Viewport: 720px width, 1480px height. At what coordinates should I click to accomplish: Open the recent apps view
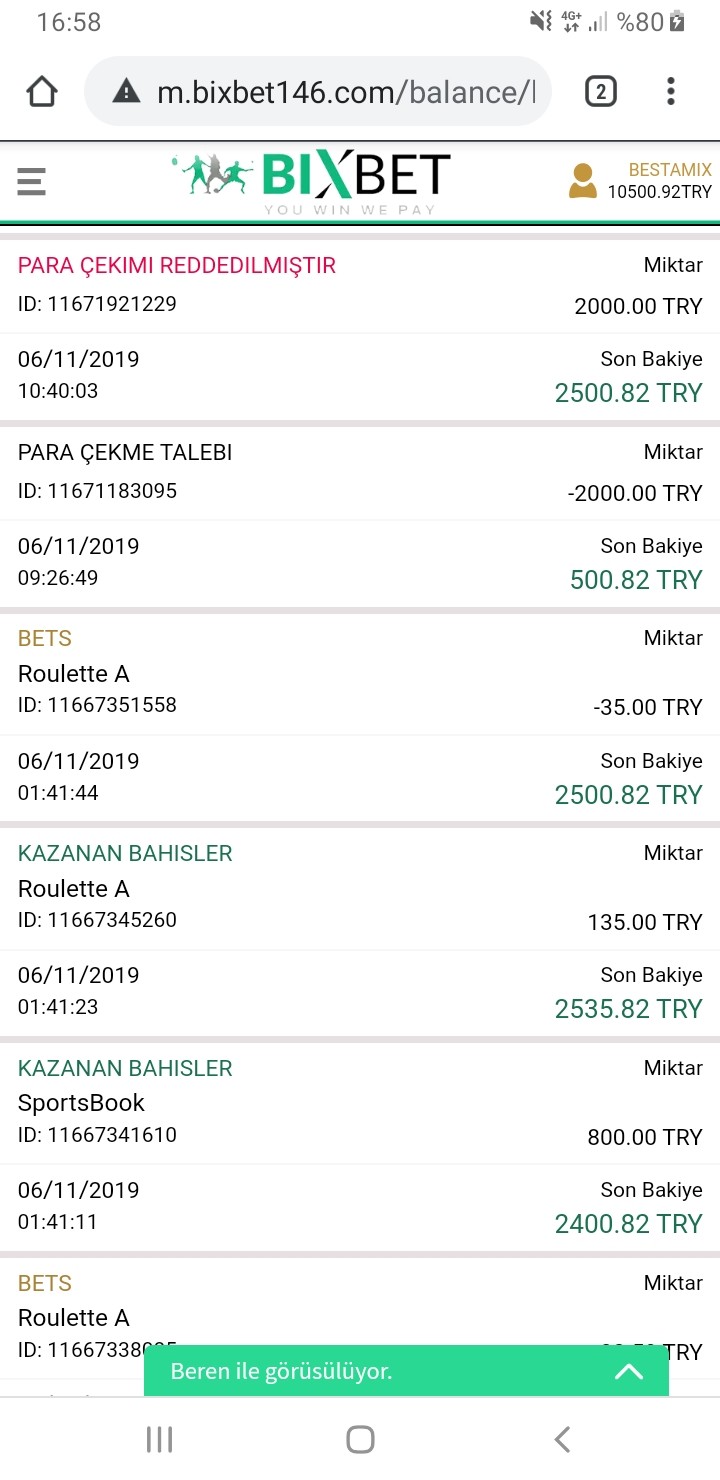click(x=159, y=1439)
